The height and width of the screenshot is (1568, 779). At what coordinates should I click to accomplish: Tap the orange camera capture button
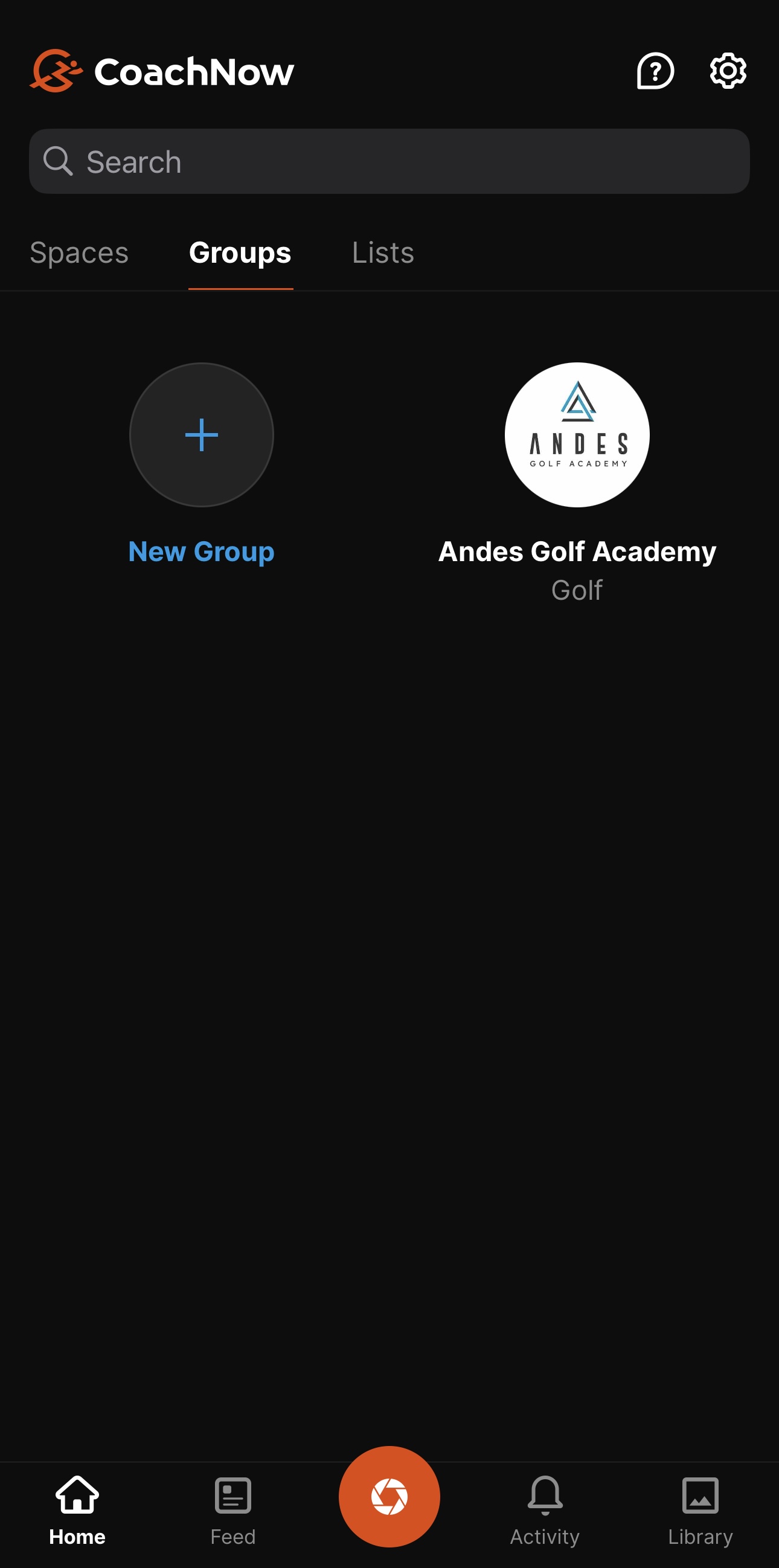point(389,1496)
